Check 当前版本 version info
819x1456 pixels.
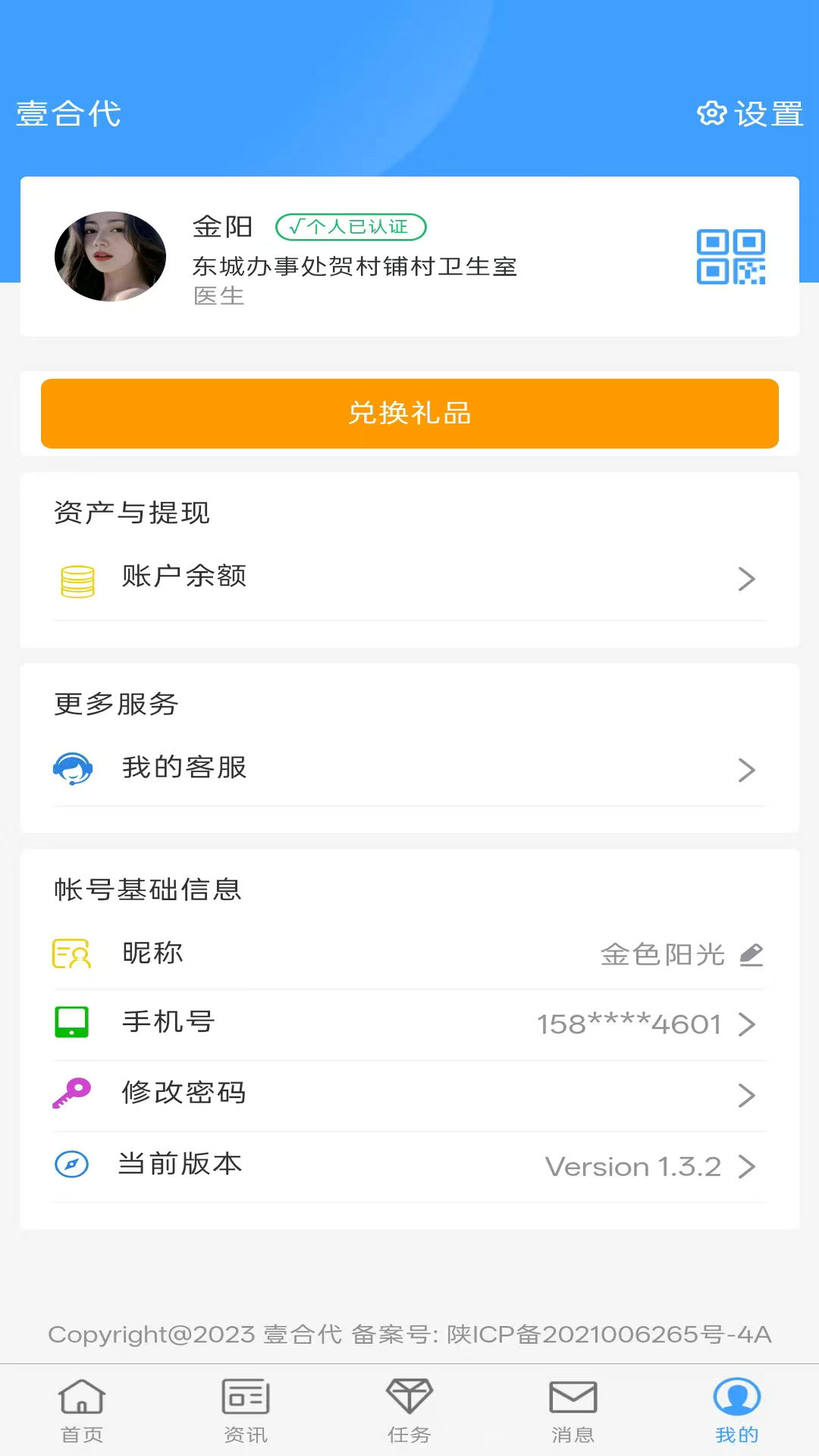tap(409, 1166)
